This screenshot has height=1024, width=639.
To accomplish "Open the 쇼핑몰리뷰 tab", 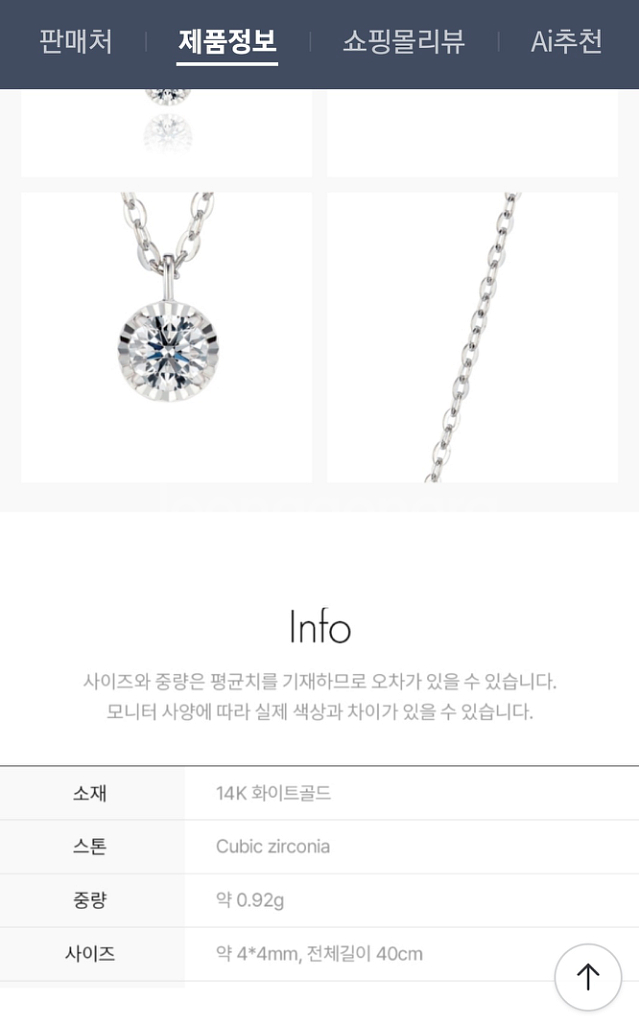I will (403, 42).
